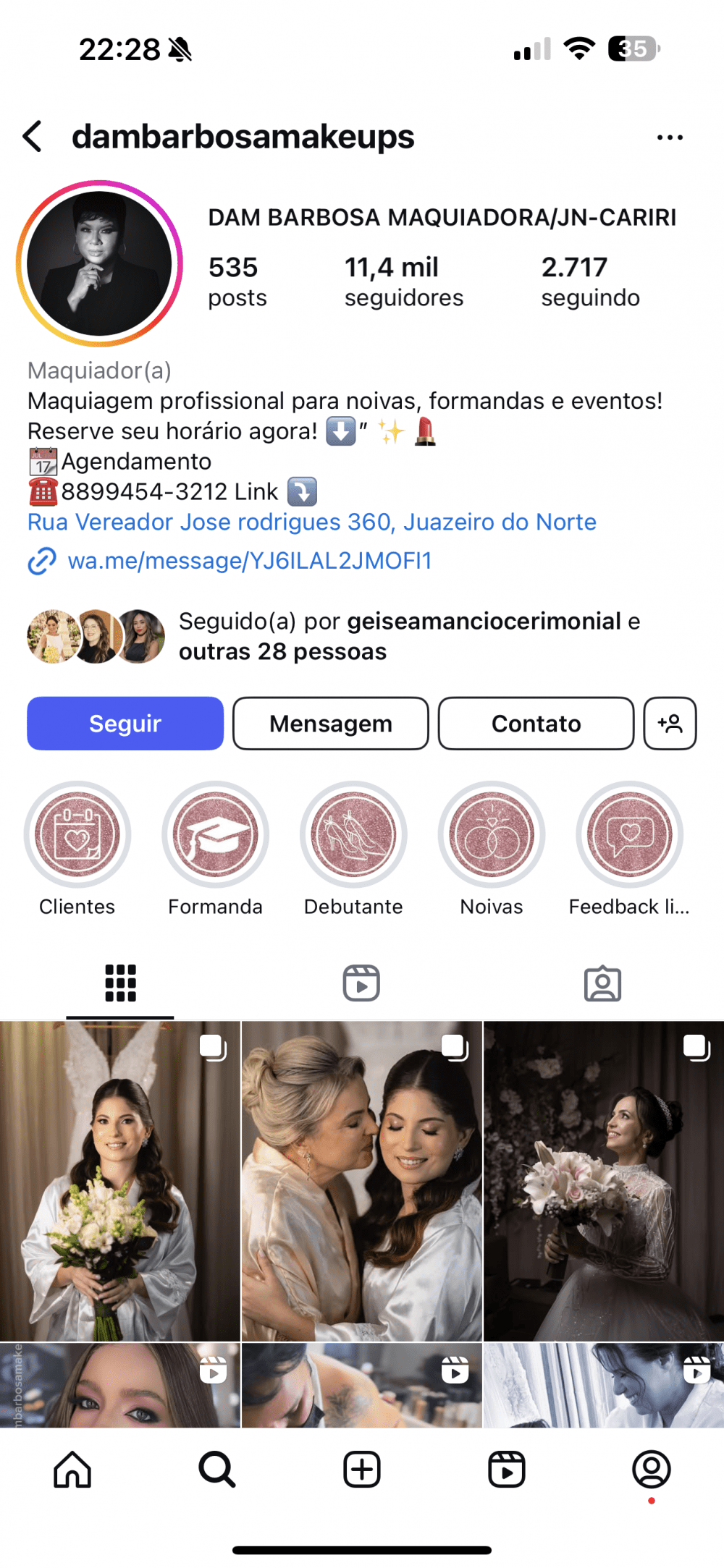Open the bride with bouquet in robe post

point(119,1181)
